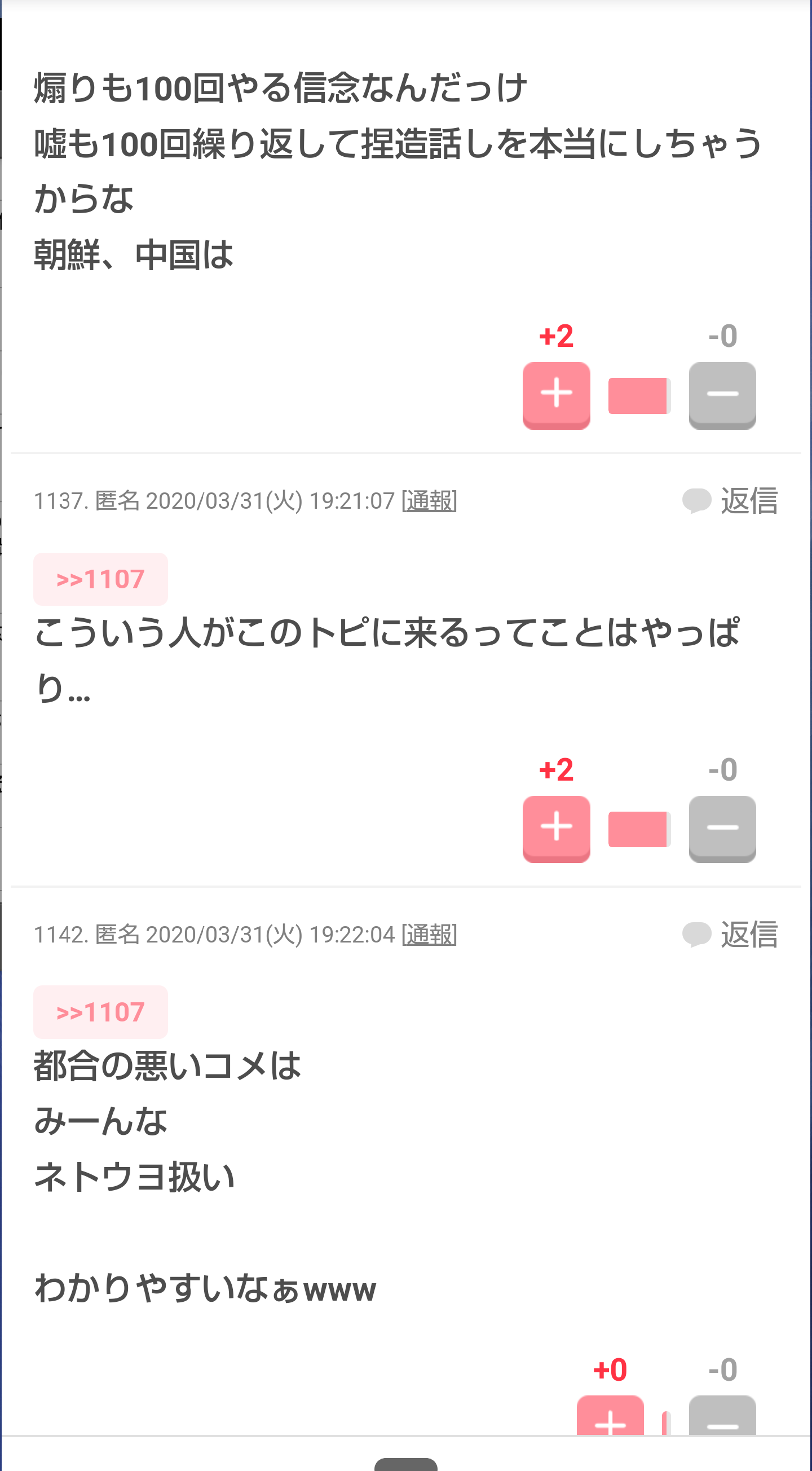This screenshot has height=1471, width=812.
Task: Upvote comment 1137
Action: click(556, 829)
